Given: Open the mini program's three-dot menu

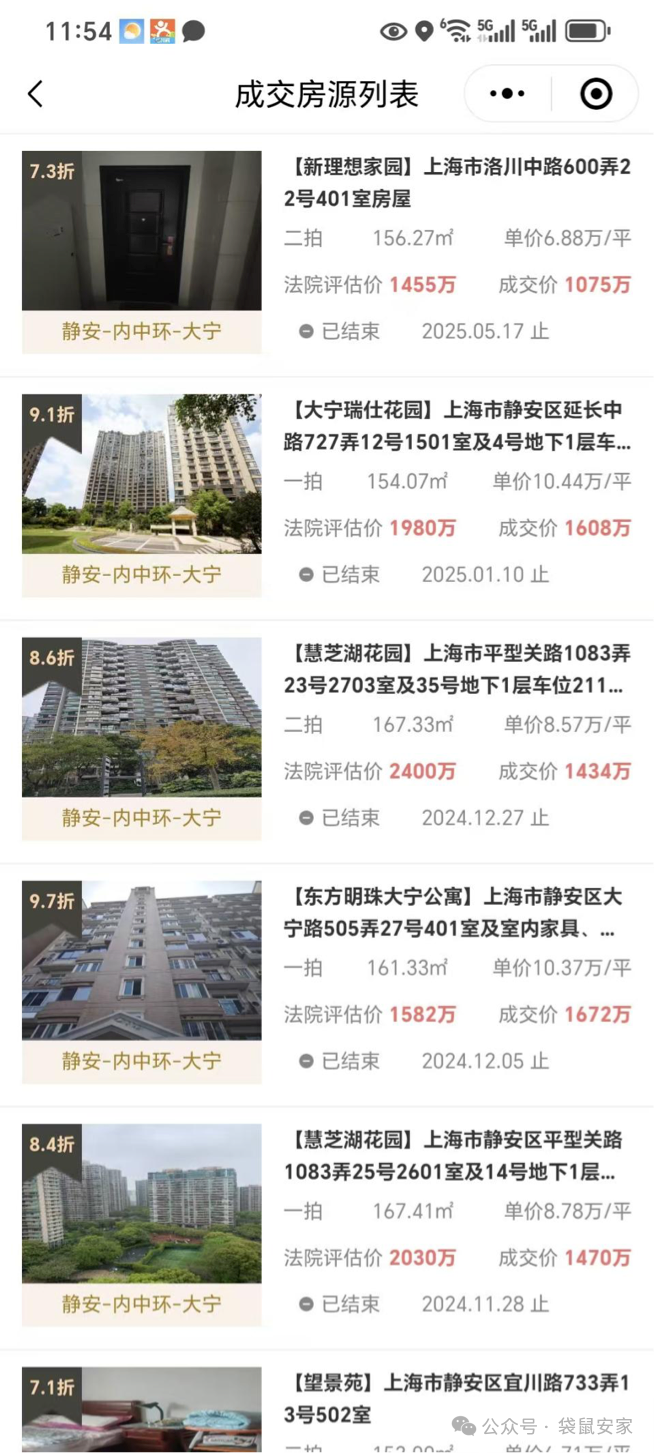Looking at the screenshot, I should pos(507,94).
